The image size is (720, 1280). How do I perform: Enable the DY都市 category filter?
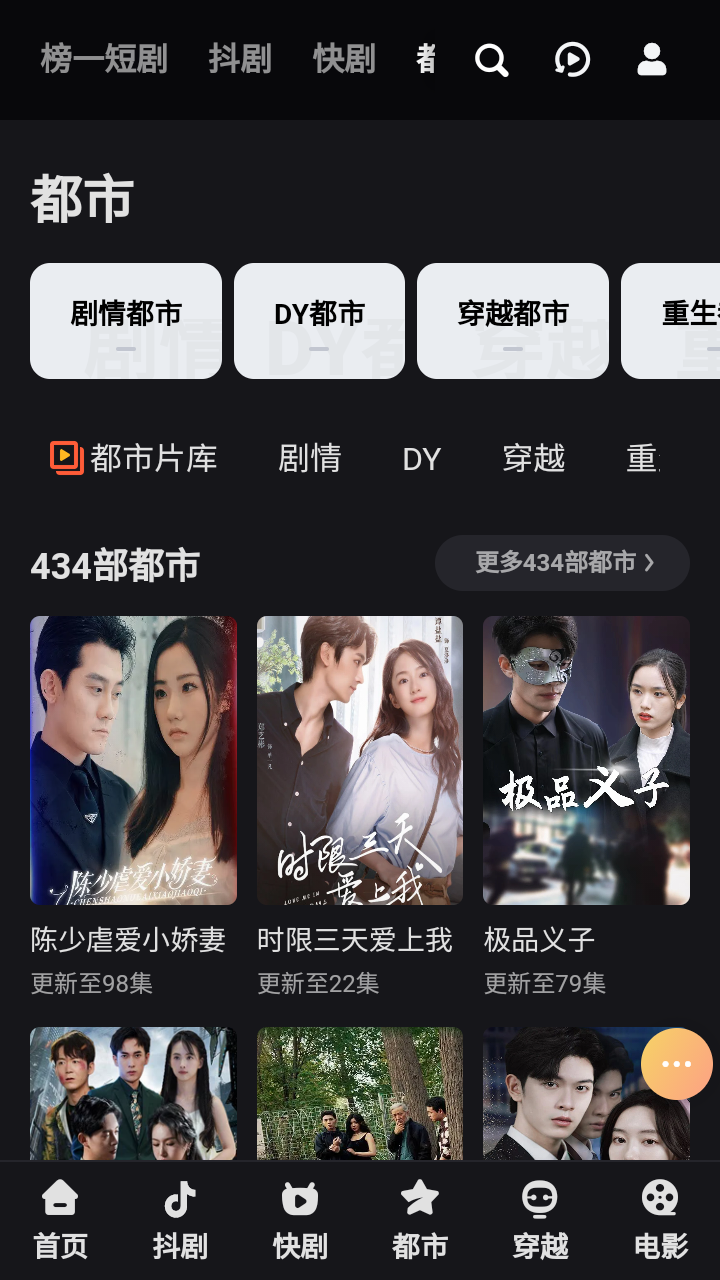[x=320, y=320]
